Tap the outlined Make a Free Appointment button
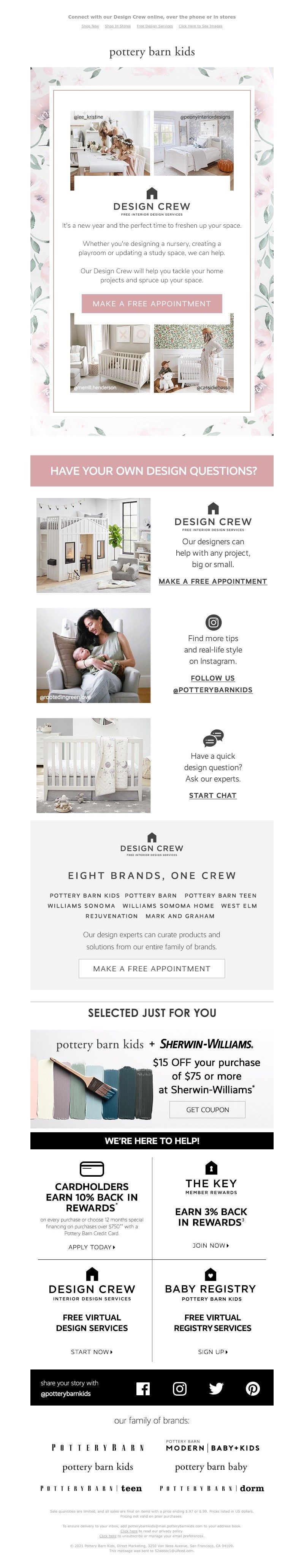The image size is (304, 1568). tap(152, 968)
